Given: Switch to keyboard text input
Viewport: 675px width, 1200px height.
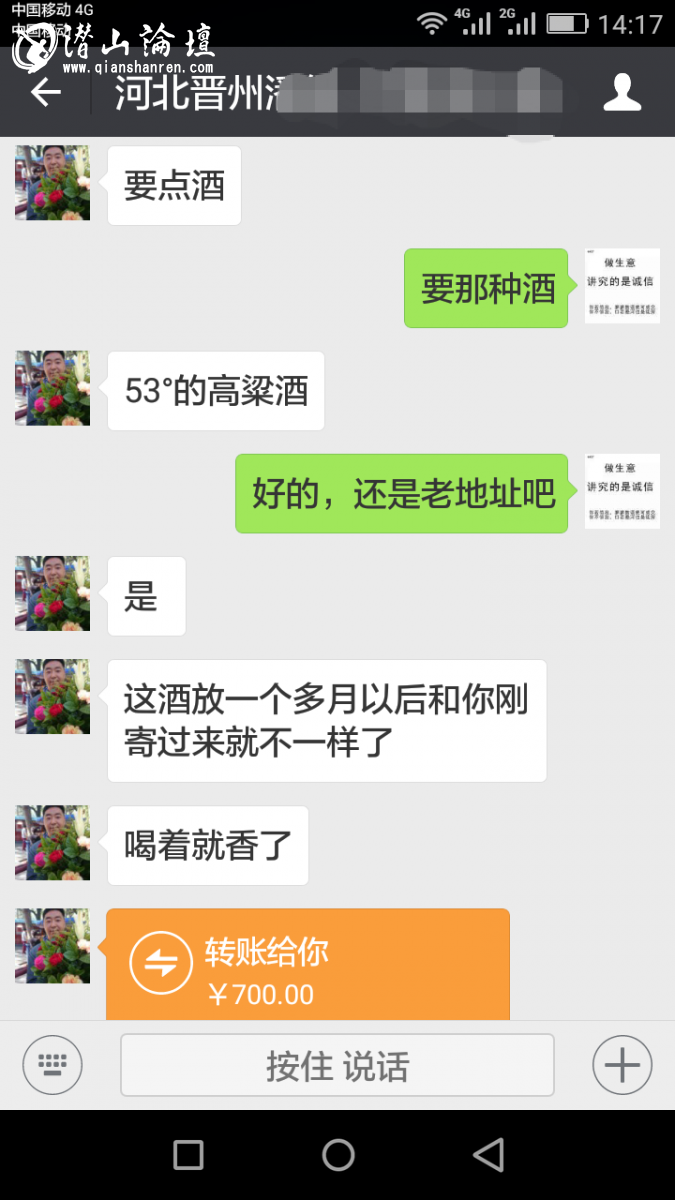Looking at the screenshot, I should click(x=52, y=1065).
